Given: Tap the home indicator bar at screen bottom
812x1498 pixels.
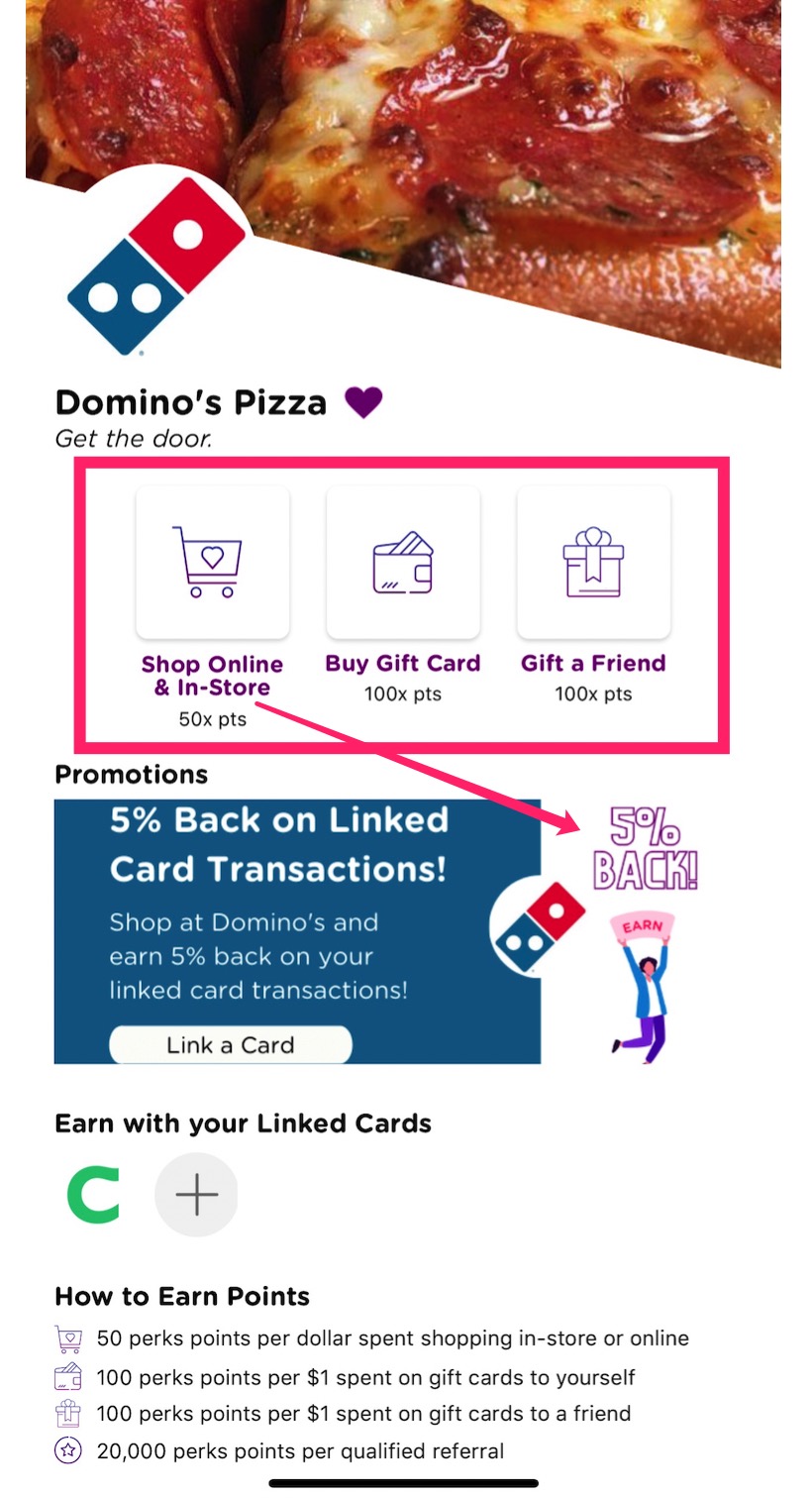Looking at the screenshot, I should [x=405, y=1483].
